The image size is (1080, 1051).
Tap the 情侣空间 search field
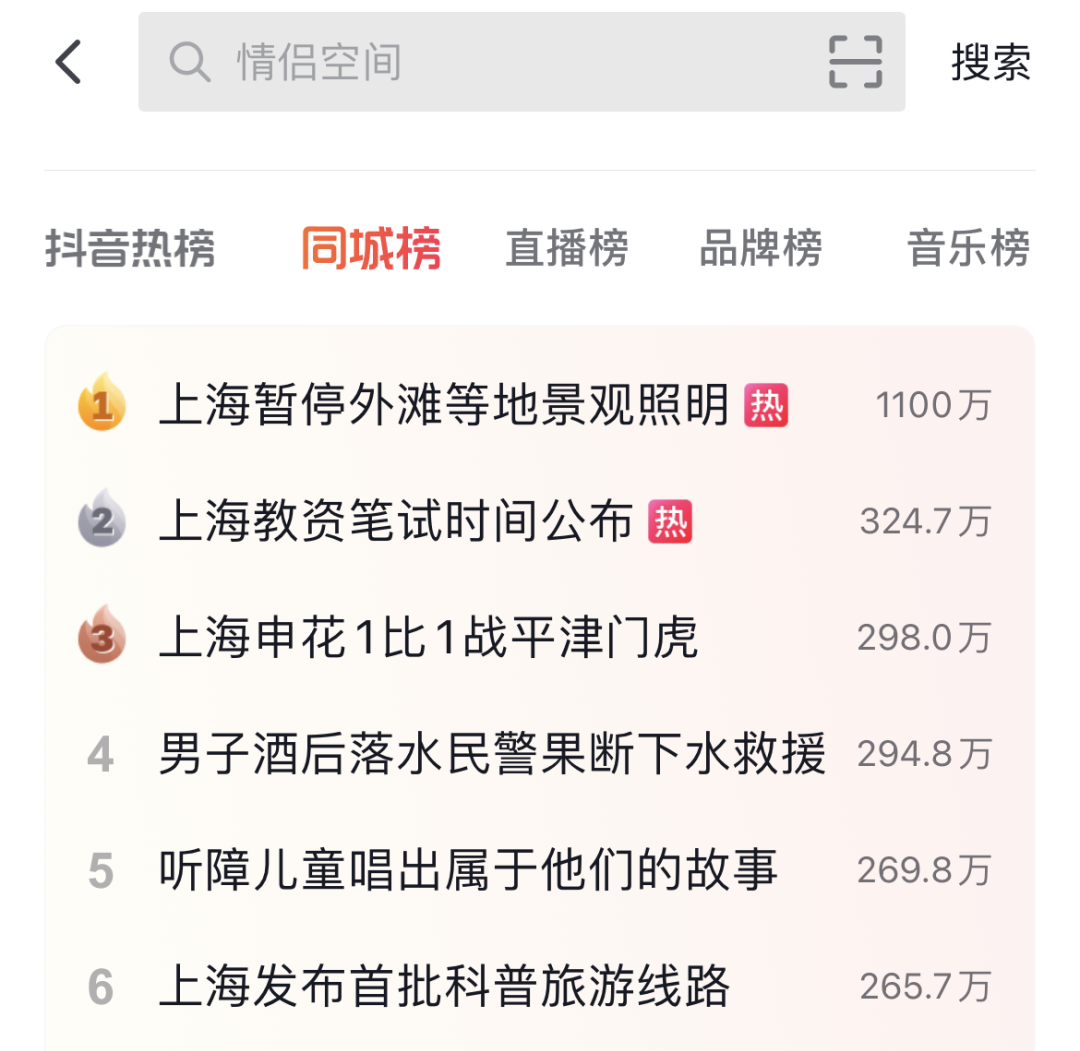coord(480,62)
